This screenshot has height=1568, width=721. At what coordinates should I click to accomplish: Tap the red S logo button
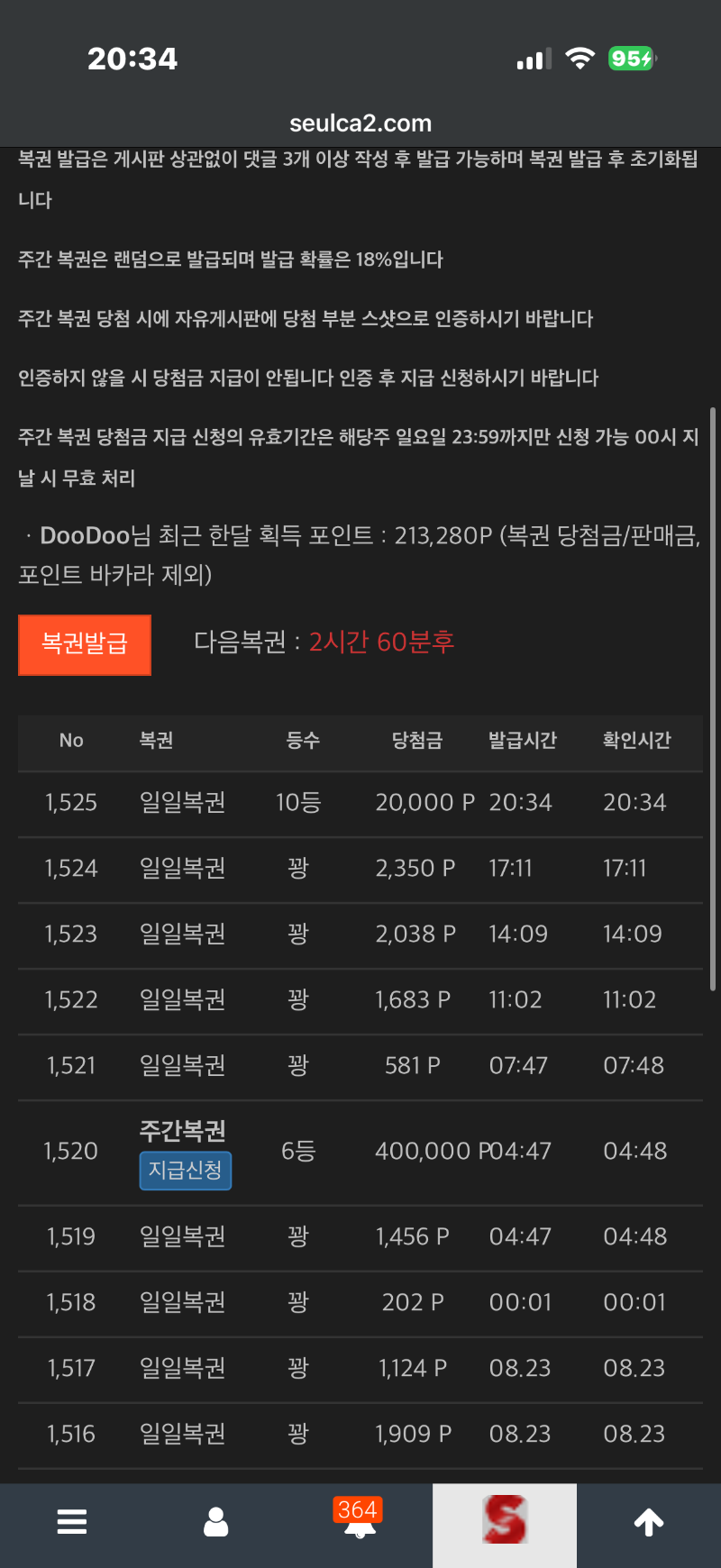[505, 1522]
